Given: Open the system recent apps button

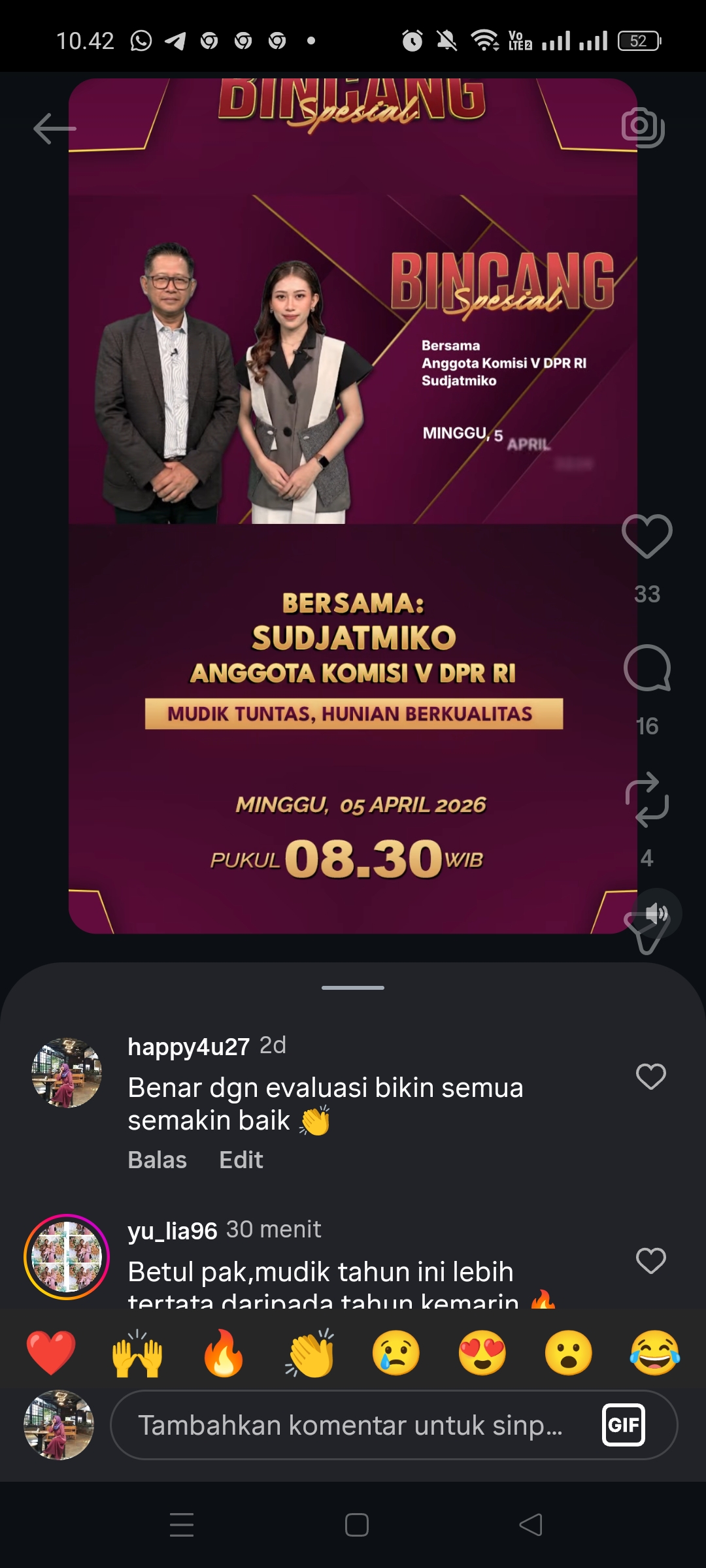Looking at the screenshot, I should point(182,1525).
